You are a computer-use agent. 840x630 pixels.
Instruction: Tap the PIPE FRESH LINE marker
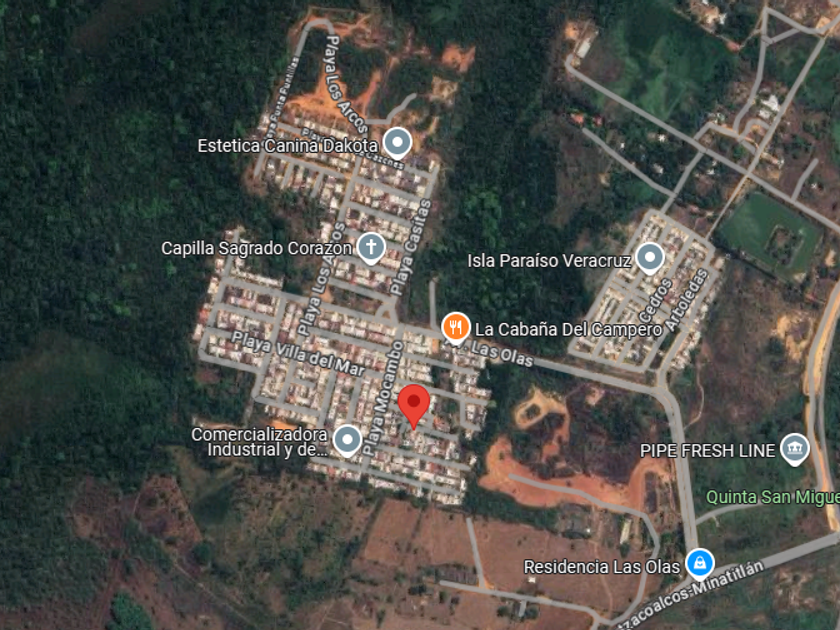click(x=794, y=449)
